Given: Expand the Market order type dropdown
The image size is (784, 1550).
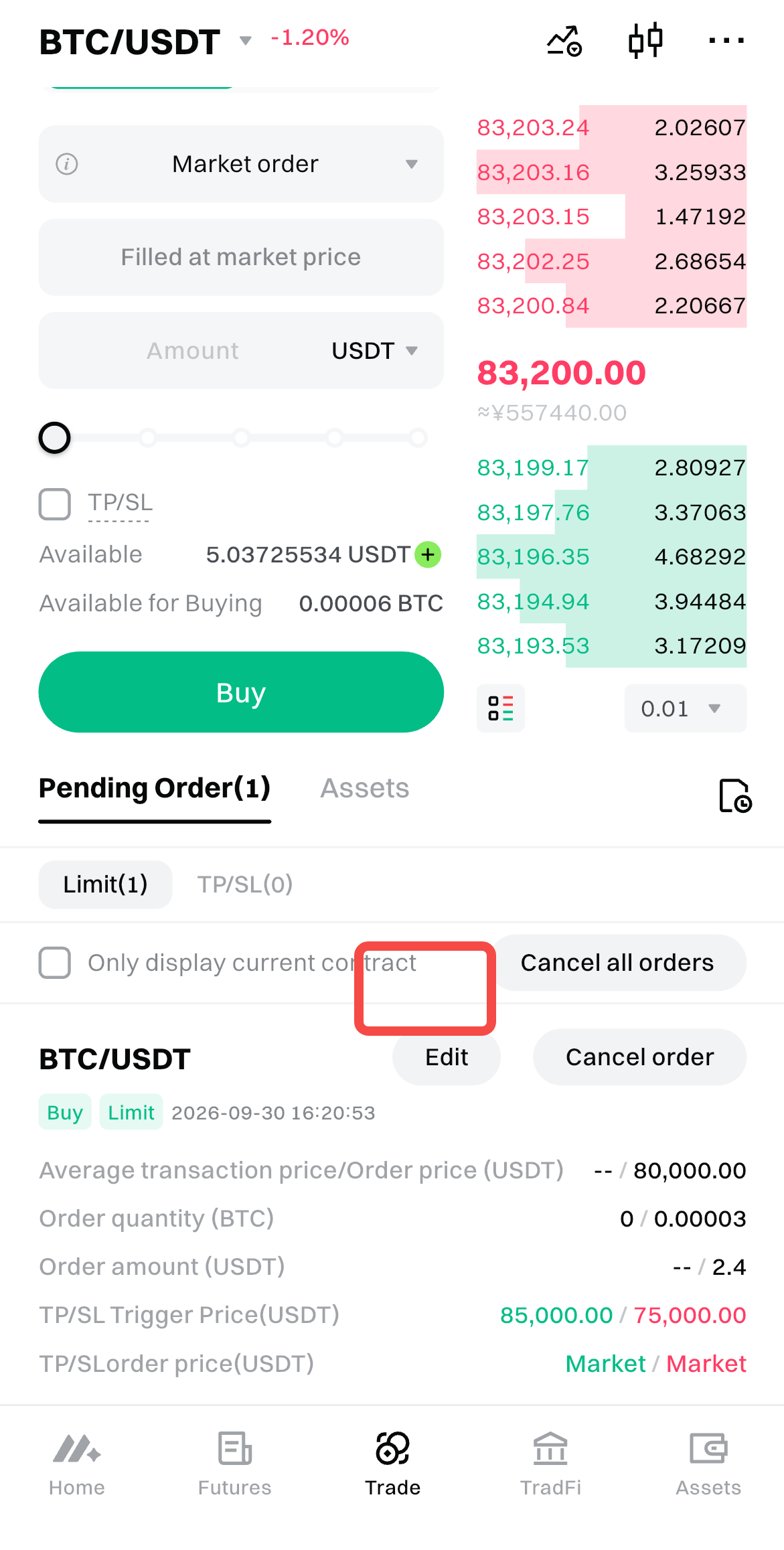Looking at the screenshot, I should tap(241, 164).
